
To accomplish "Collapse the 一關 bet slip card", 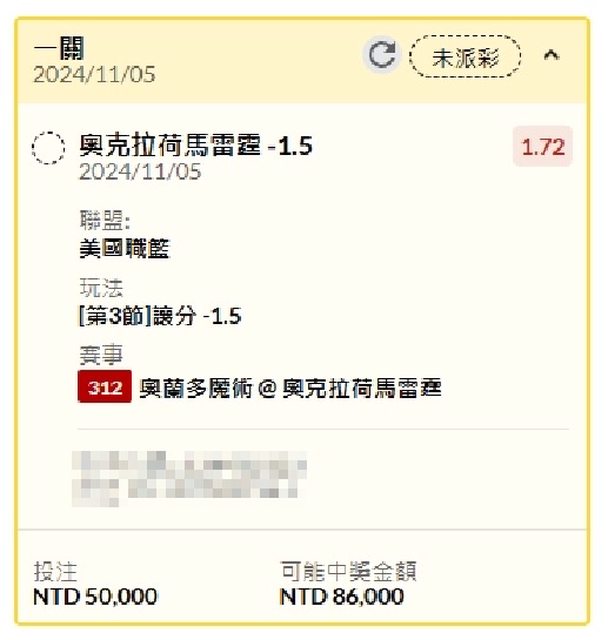I will (x=551, y=56).
